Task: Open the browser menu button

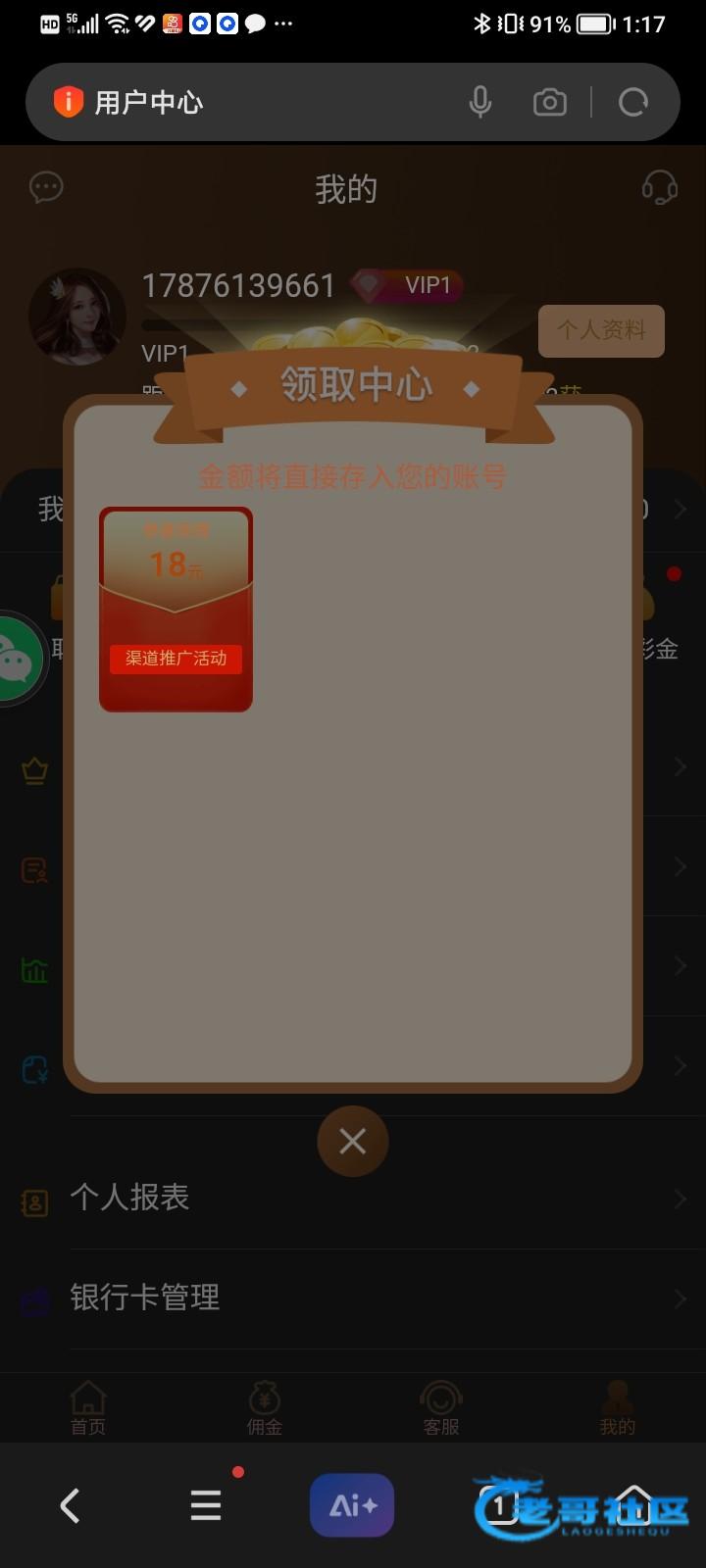Action: click(205, 1505)
